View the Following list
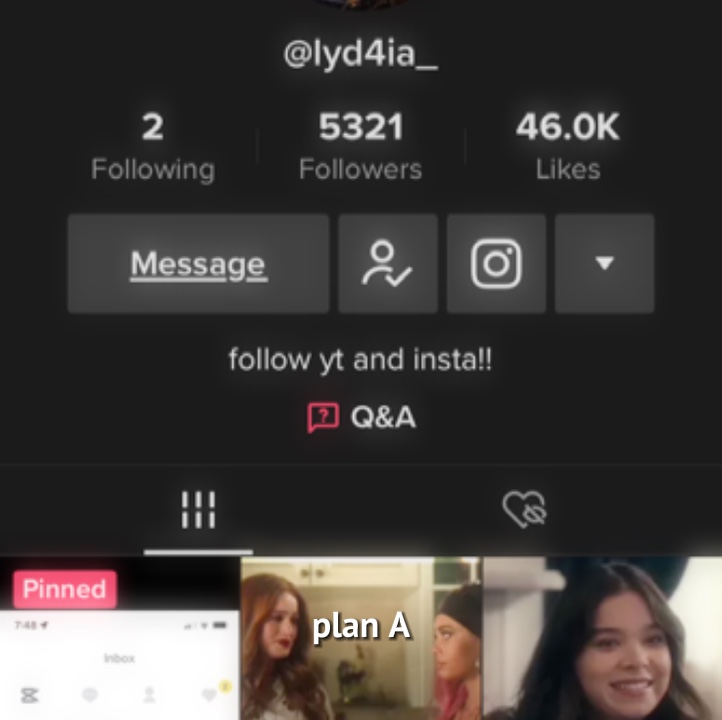 point(153,147)
